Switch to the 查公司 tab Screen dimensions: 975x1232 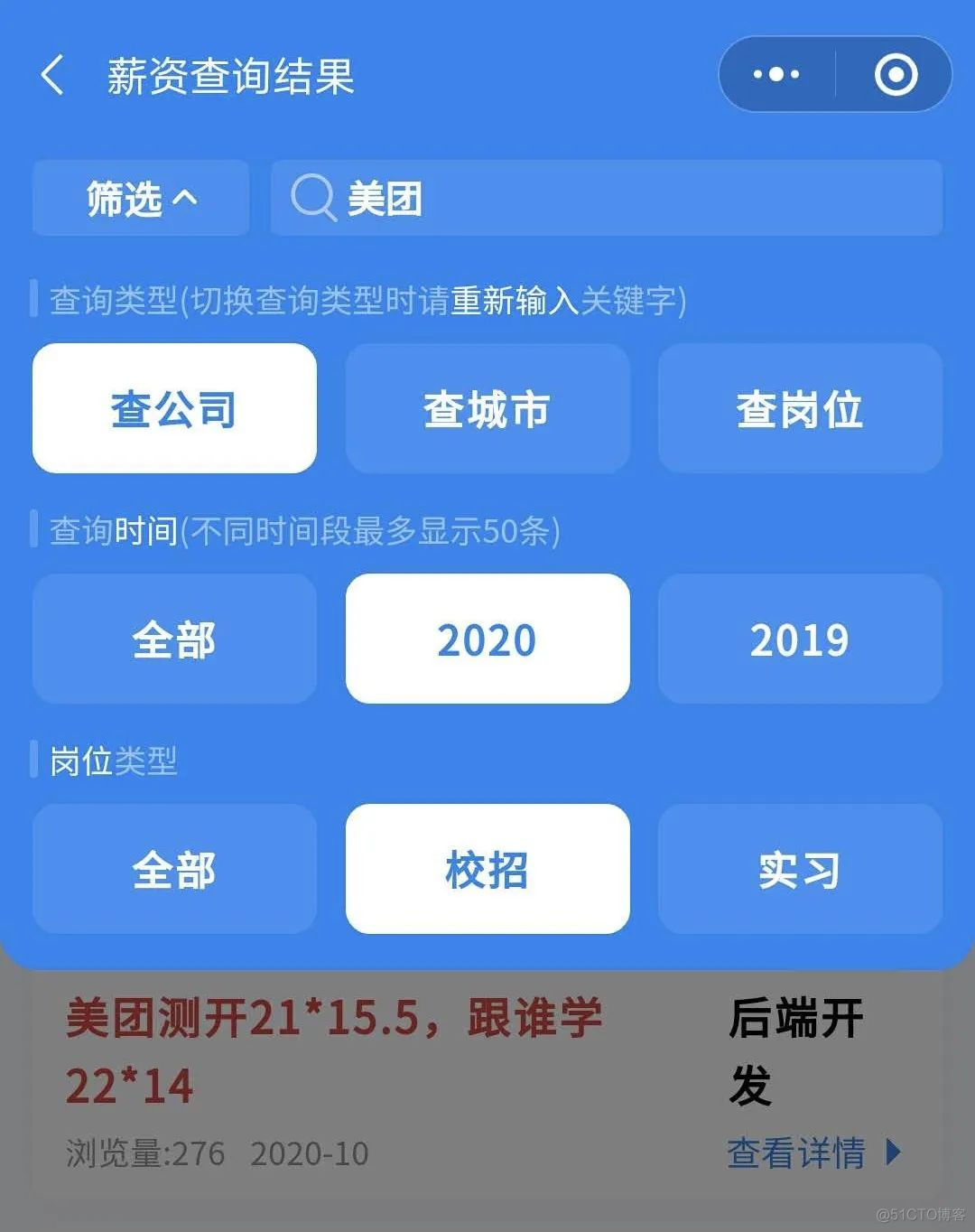pyautogui.click(x=174, y=408)
